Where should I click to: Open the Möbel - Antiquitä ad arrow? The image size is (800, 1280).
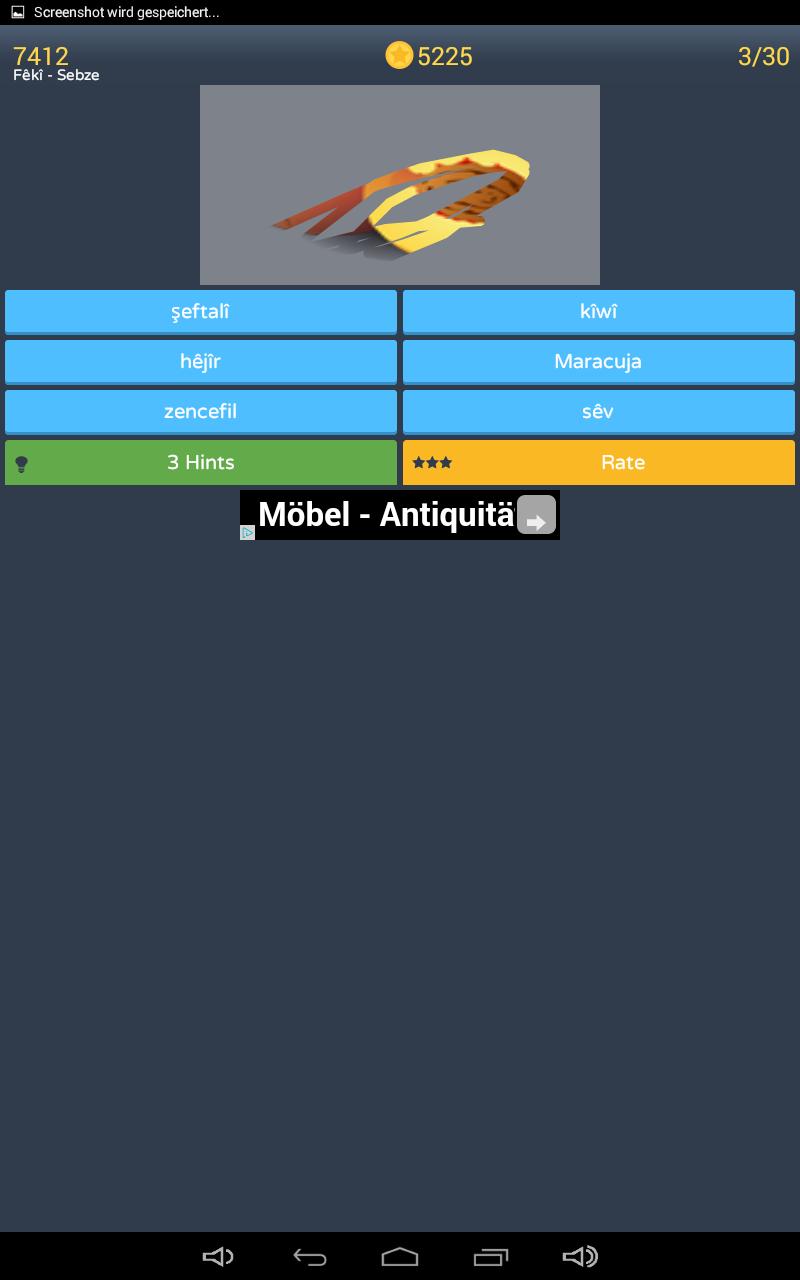click(537, 516)
